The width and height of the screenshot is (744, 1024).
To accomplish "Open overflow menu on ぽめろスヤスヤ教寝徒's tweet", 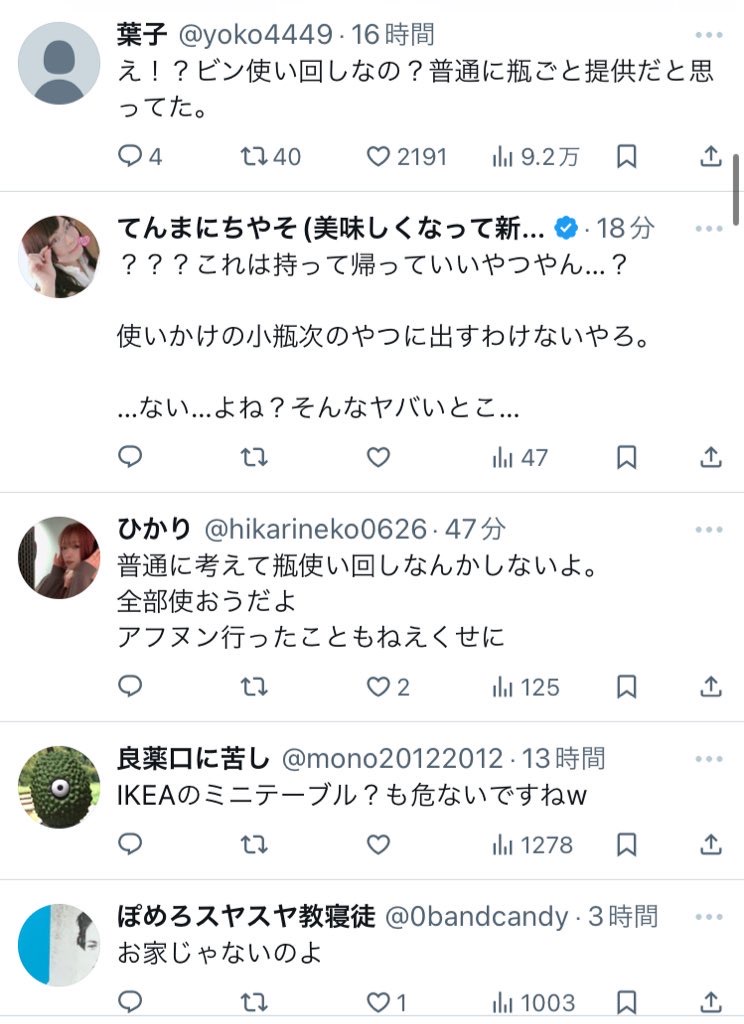I will pos(708,916).
